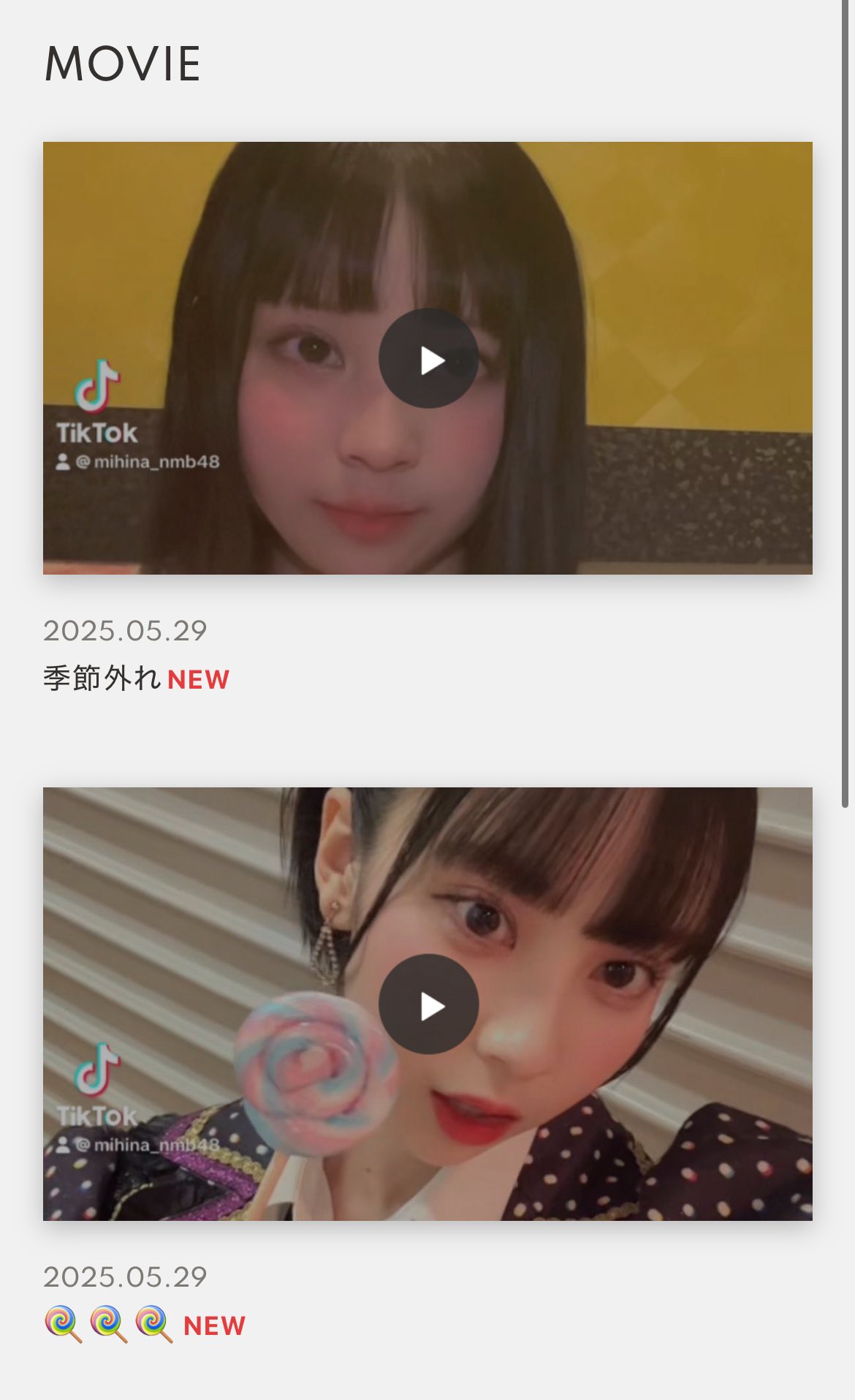Play the lollipop emoji video
Image resolution: width=855 pixels, height=1400 pixels.
428,1004
